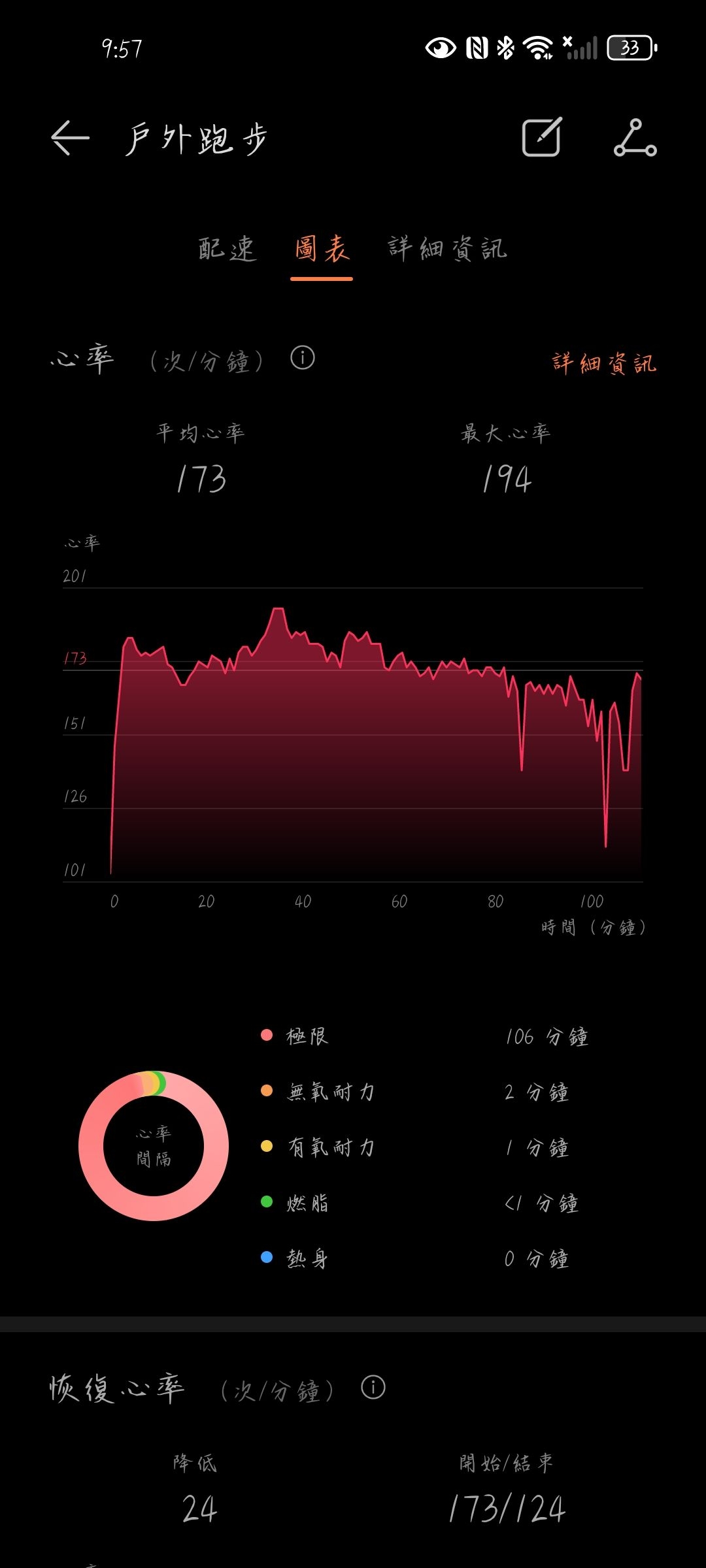Open the info icon next to 恢復心率
706x1568 pixels.
pos(373,1387)
